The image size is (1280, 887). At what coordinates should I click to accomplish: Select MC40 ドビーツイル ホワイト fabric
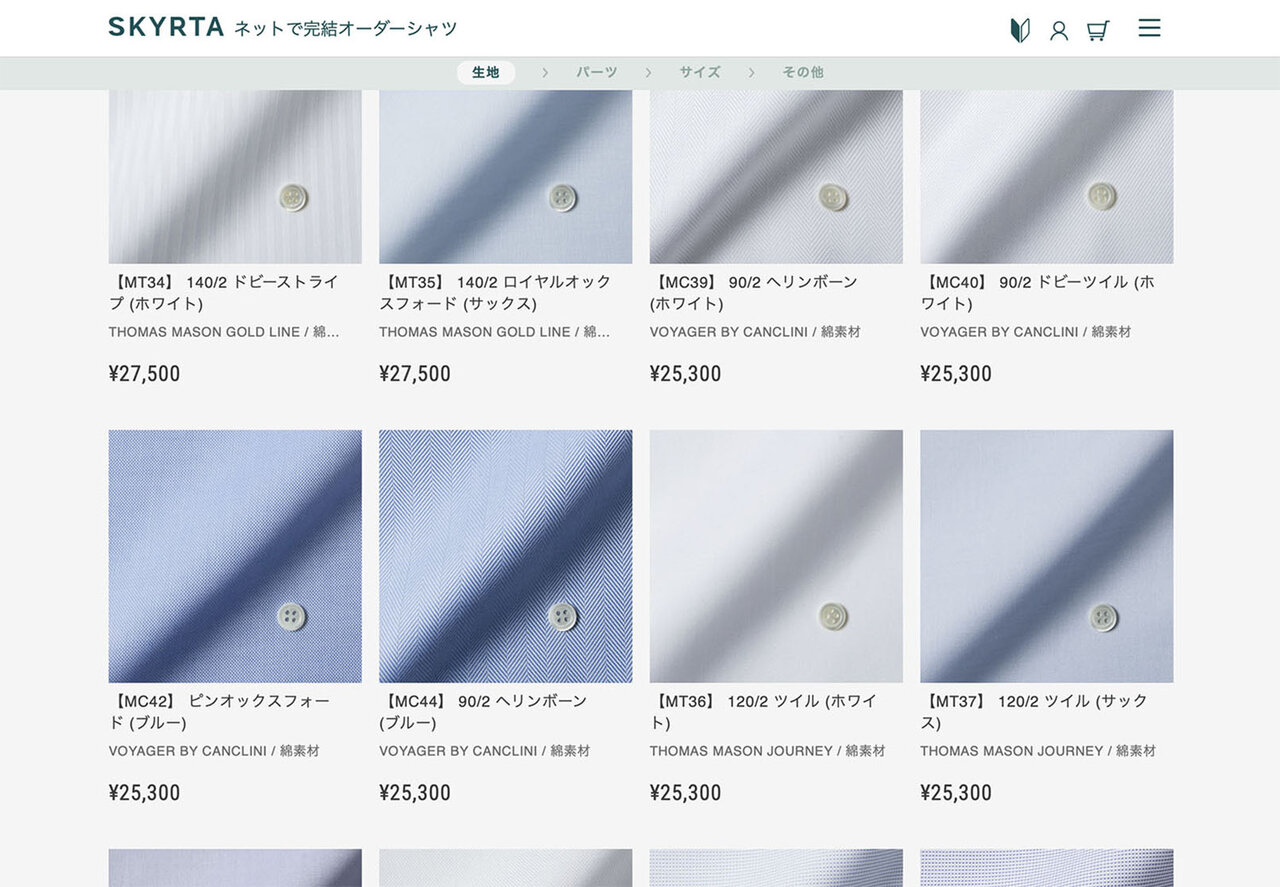click(1046, 180)
